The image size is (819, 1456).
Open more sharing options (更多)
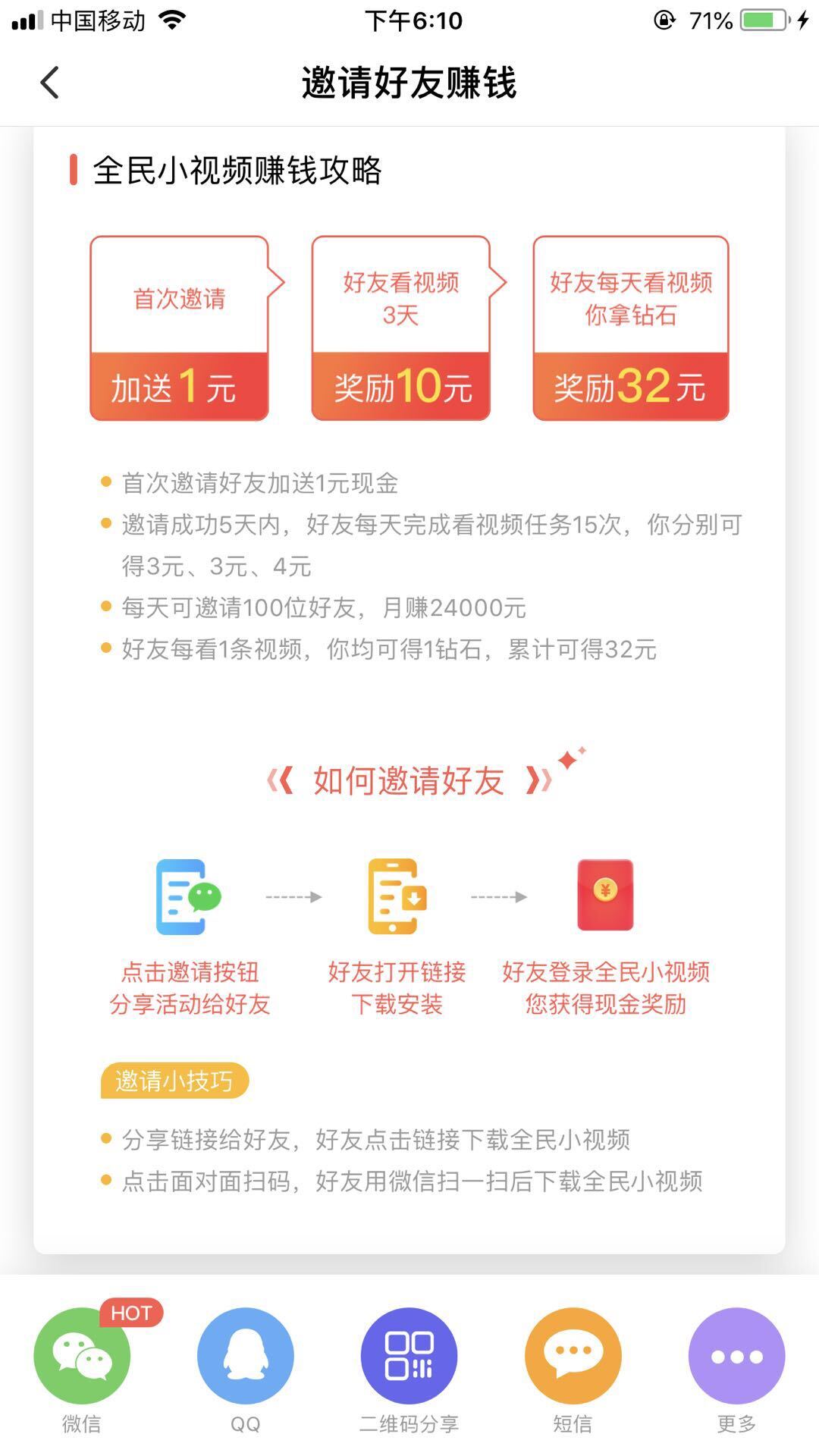point(736,1357)
